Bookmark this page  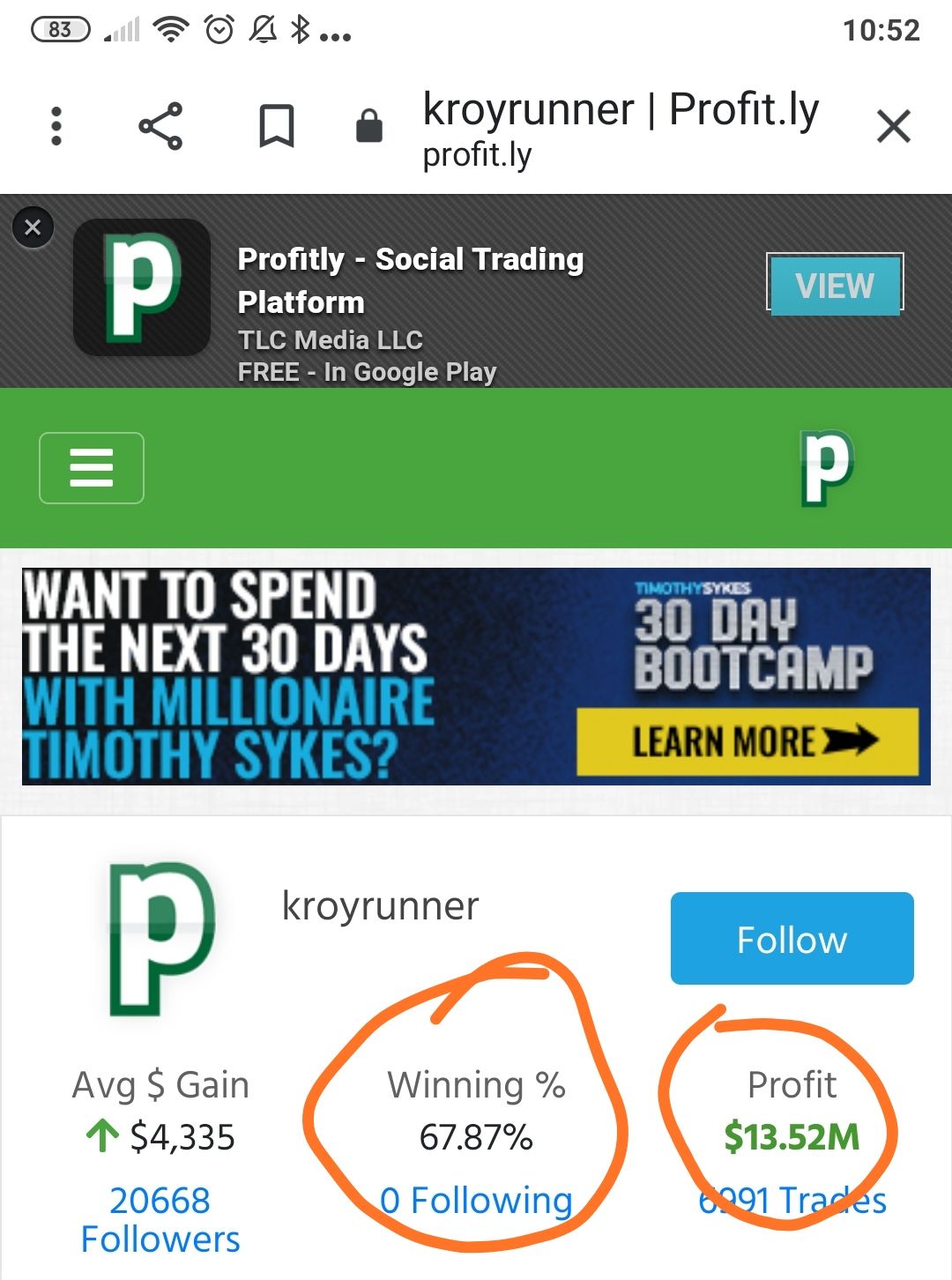pyautogui.click(x=276, y=126)
